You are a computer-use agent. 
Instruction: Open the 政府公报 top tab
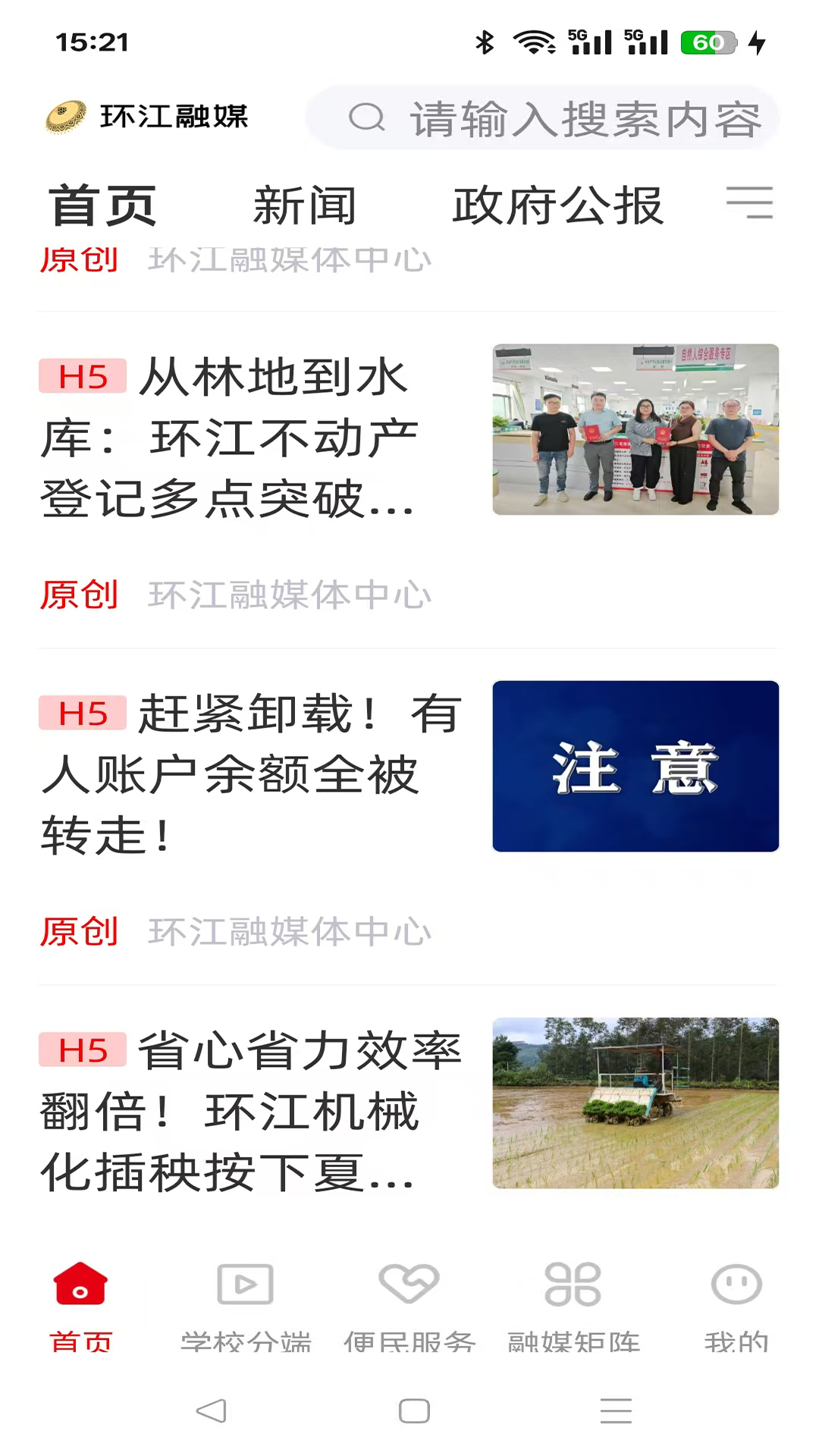point(557,206)
